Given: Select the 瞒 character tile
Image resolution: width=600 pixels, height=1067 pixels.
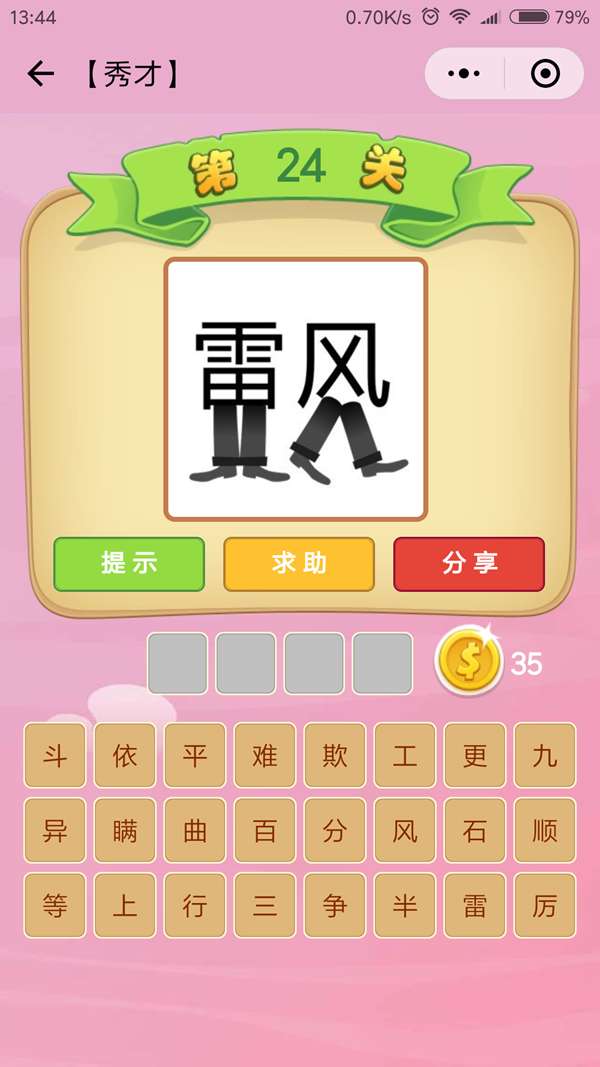Looking at the screenshot, I should [125, 830].
